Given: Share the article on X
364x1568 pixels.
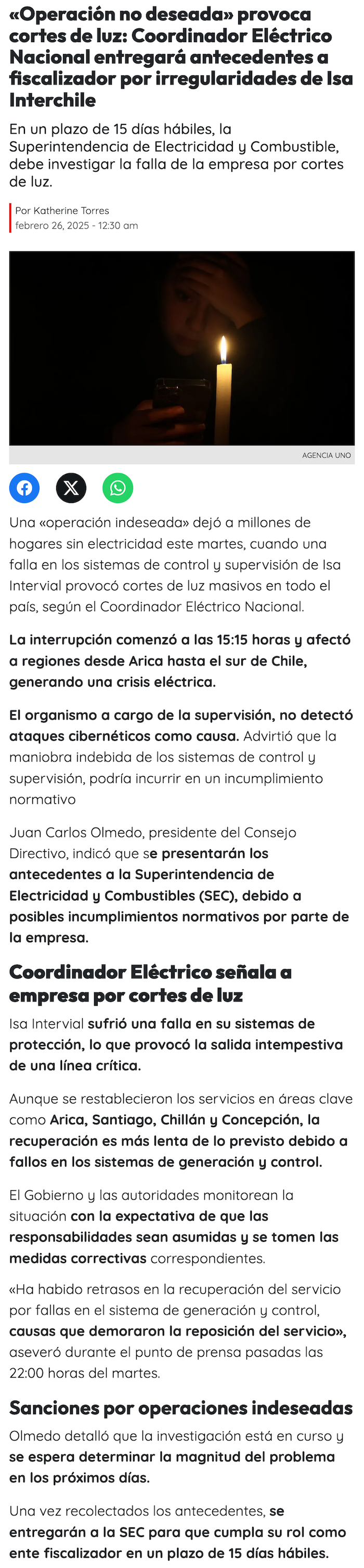Looking at the screenshot, I should tap(71, 487).
